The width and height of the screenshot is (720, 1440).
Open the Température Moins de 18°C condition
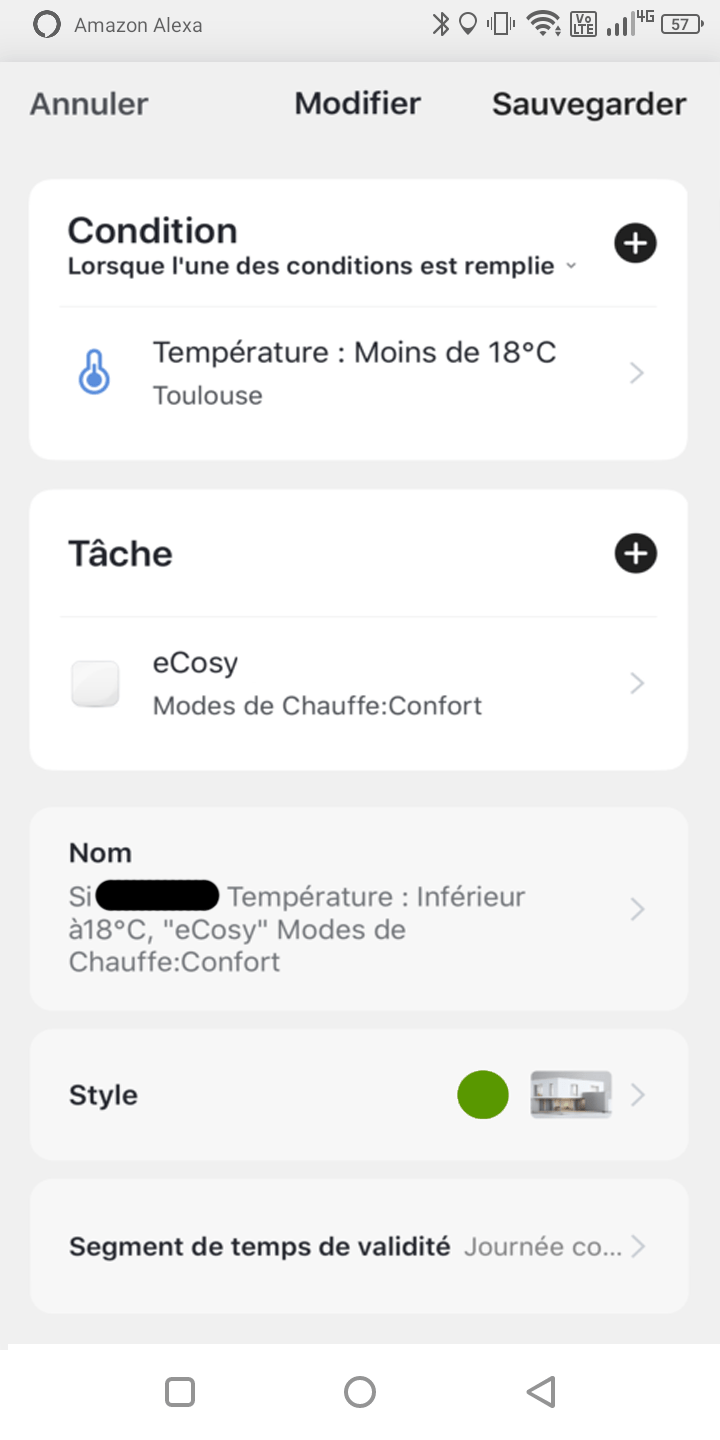358,373
